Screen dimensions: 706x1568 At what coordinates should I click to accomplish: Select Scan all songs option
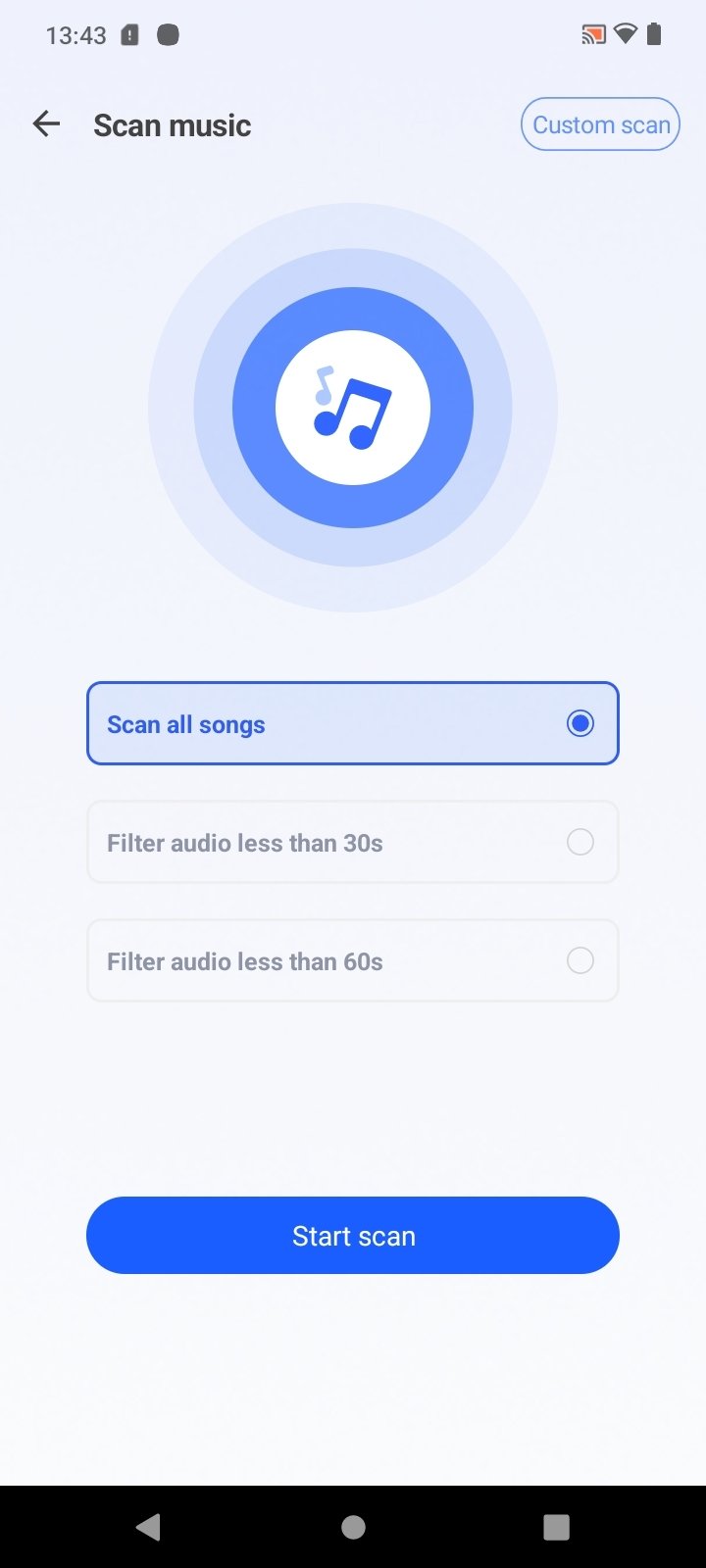tap(353, 723)
